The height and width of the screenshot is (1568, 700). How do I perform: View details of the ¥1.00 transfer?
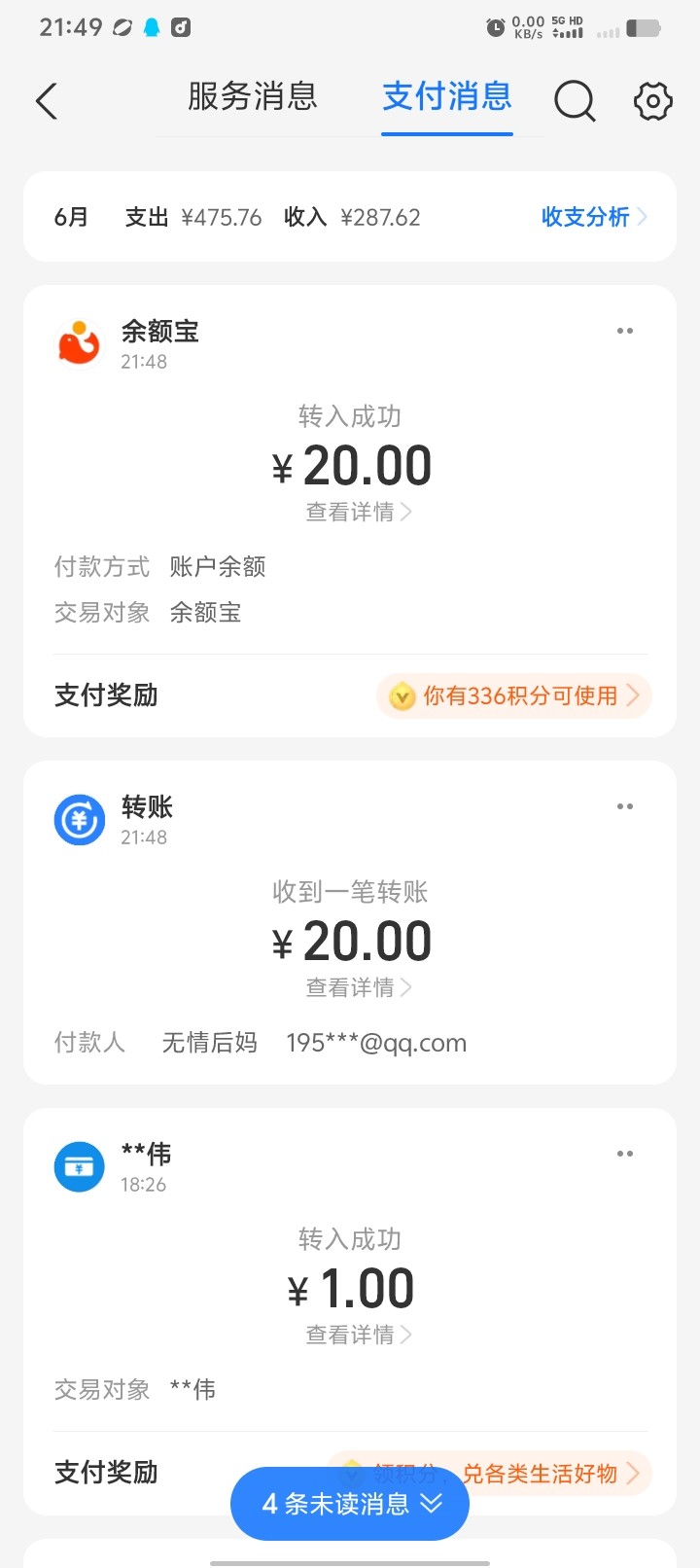pyautogui.click(x=358, y=1336)
